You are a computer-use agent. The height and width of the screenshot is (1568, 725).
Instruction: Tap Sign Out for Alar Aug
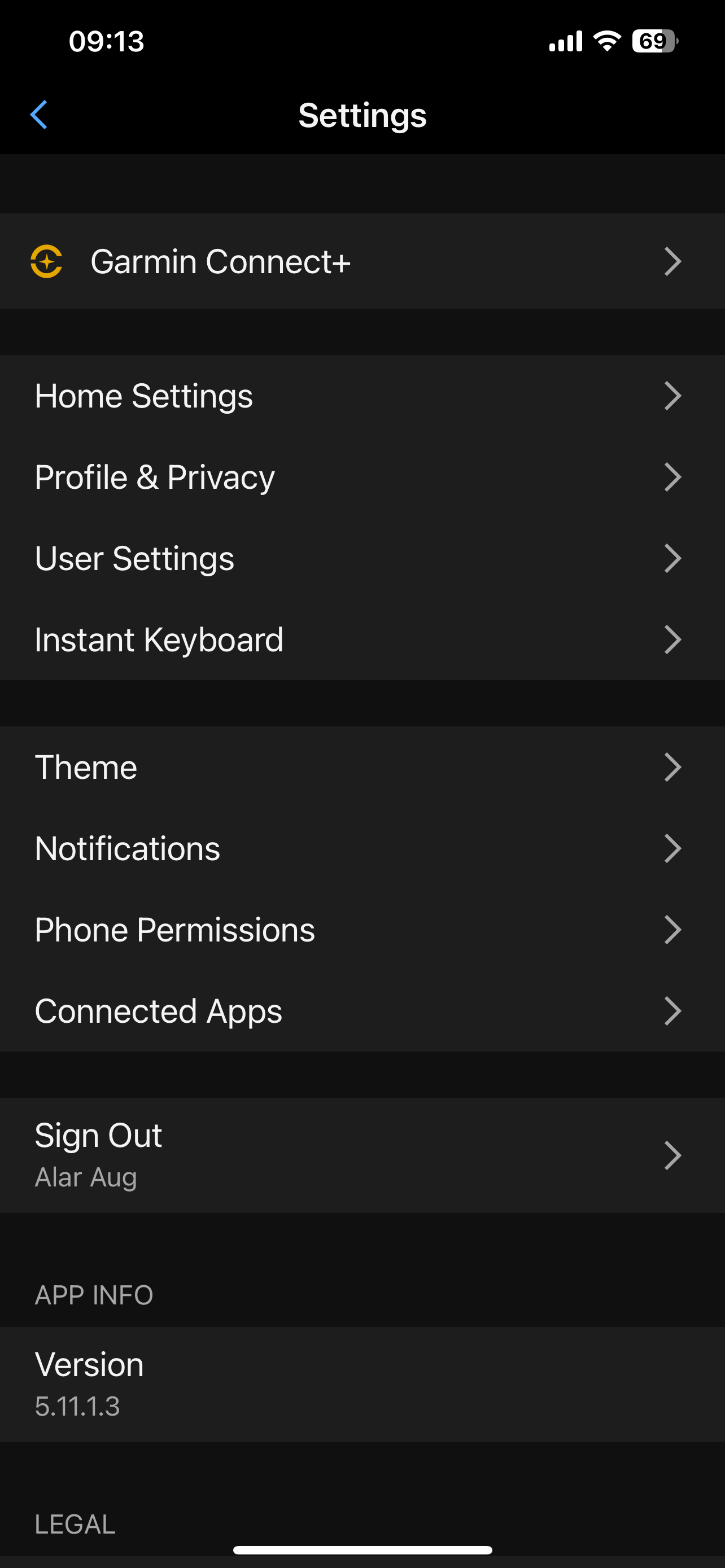coord(362,1155)
